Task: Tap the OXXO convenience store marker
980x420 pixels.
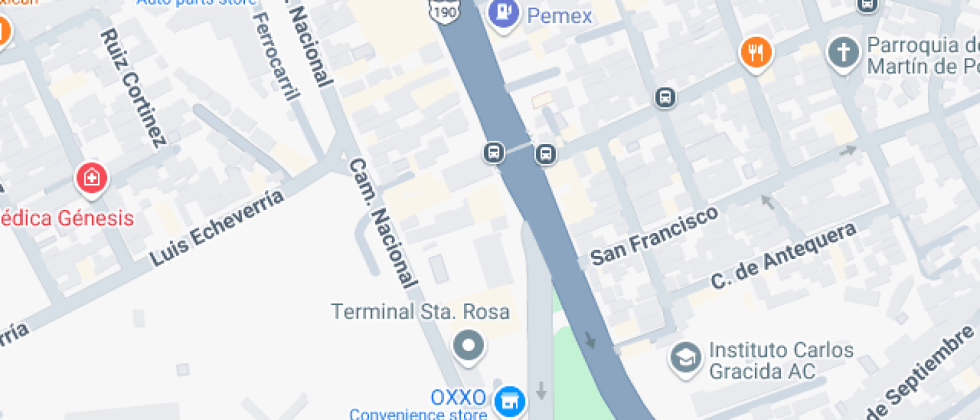Action: click(510, 402)
